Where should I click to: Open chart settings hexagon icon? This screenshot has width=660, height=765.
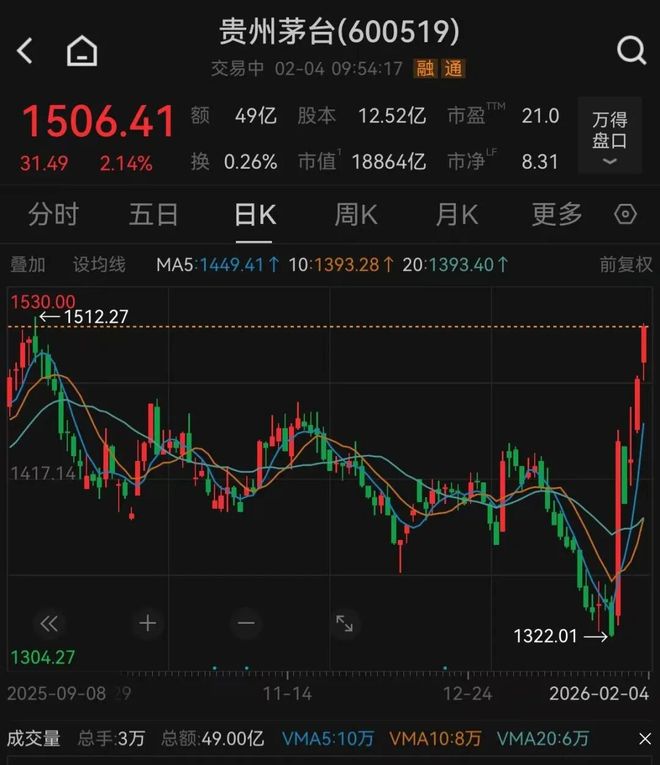(626, 214)
